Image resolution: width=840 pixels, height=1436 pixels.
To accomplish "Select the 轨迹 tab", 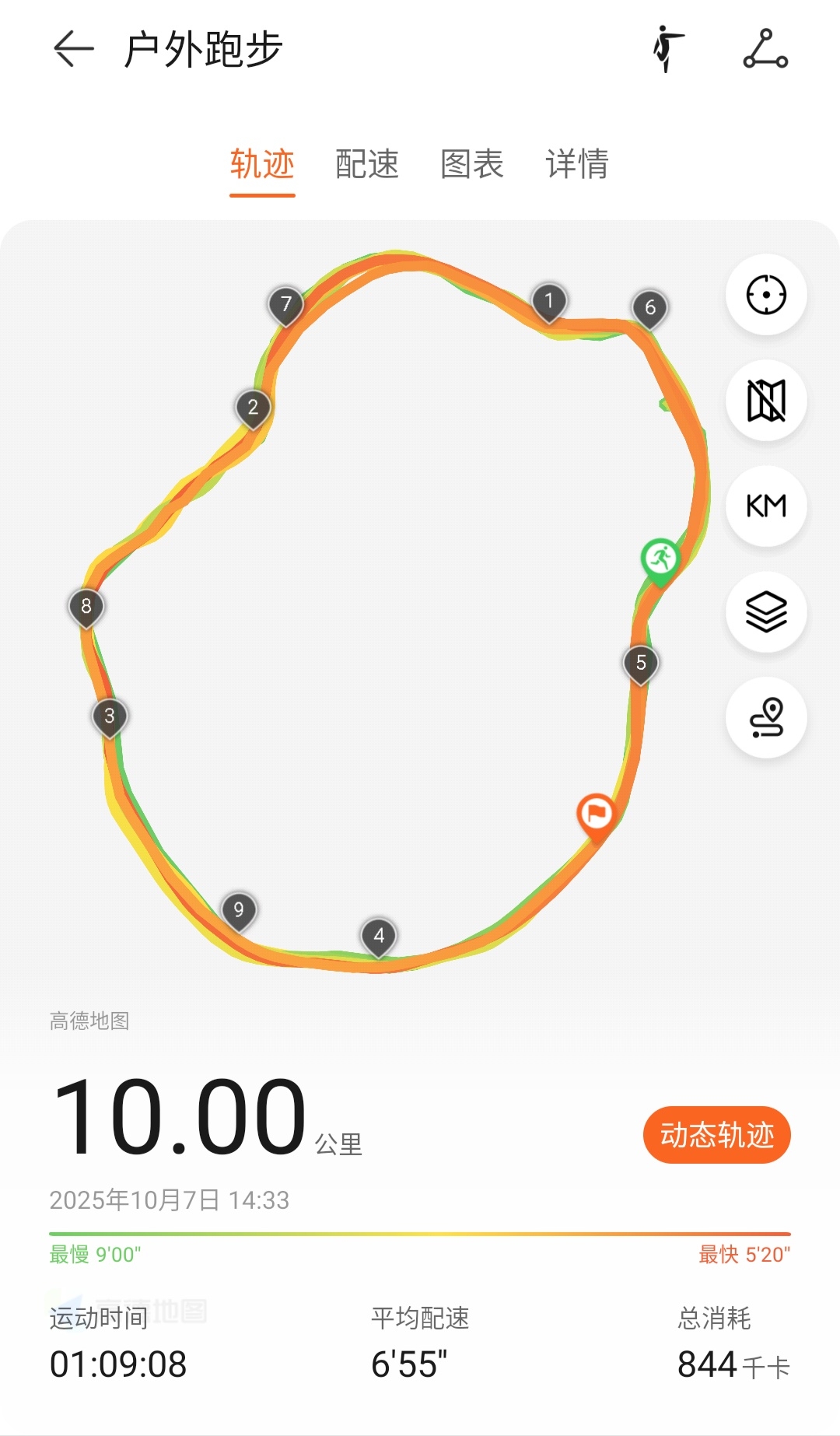I will point(262,164).
